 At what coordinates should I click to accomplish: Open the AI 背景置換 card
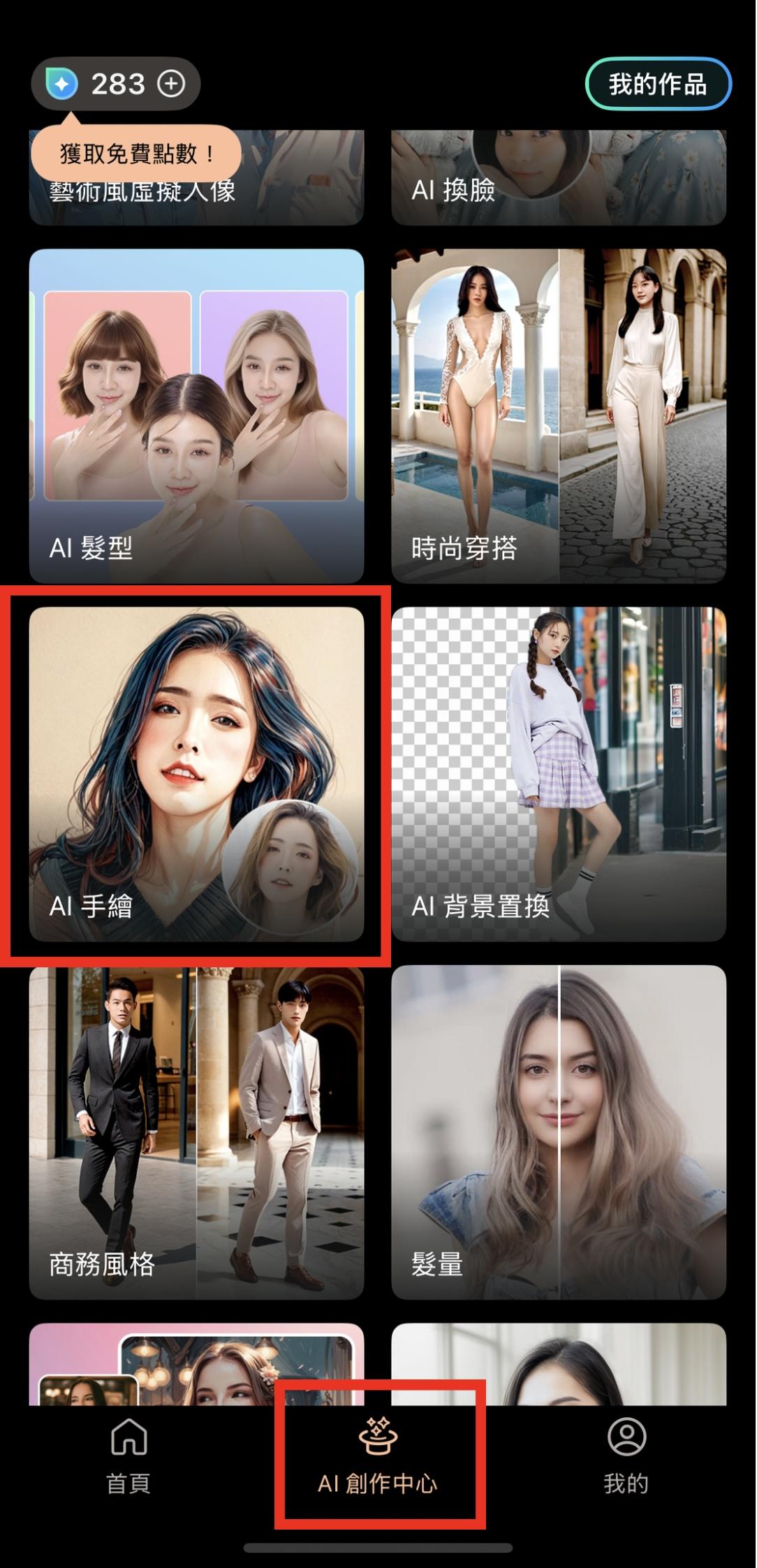[559, 774]
